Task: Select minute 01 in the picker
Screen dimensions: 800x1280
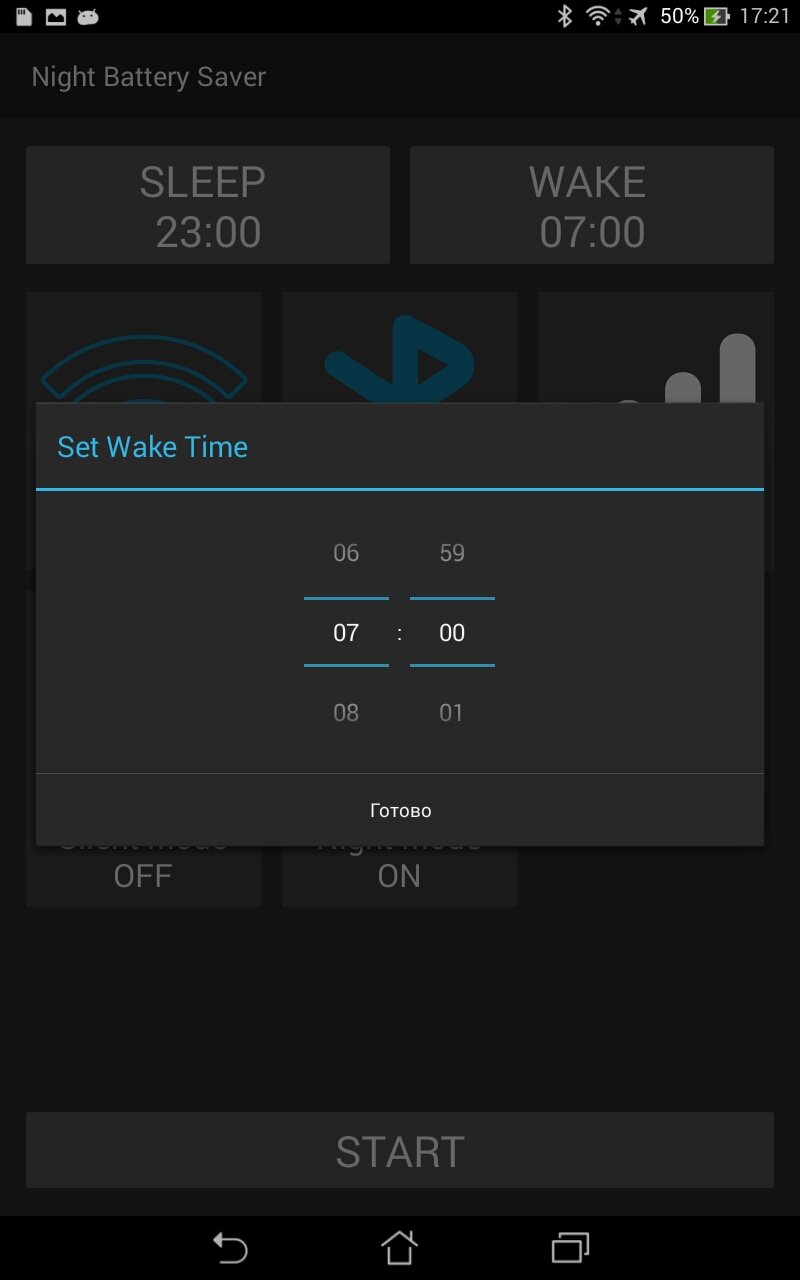Action: tap(452, 713)
